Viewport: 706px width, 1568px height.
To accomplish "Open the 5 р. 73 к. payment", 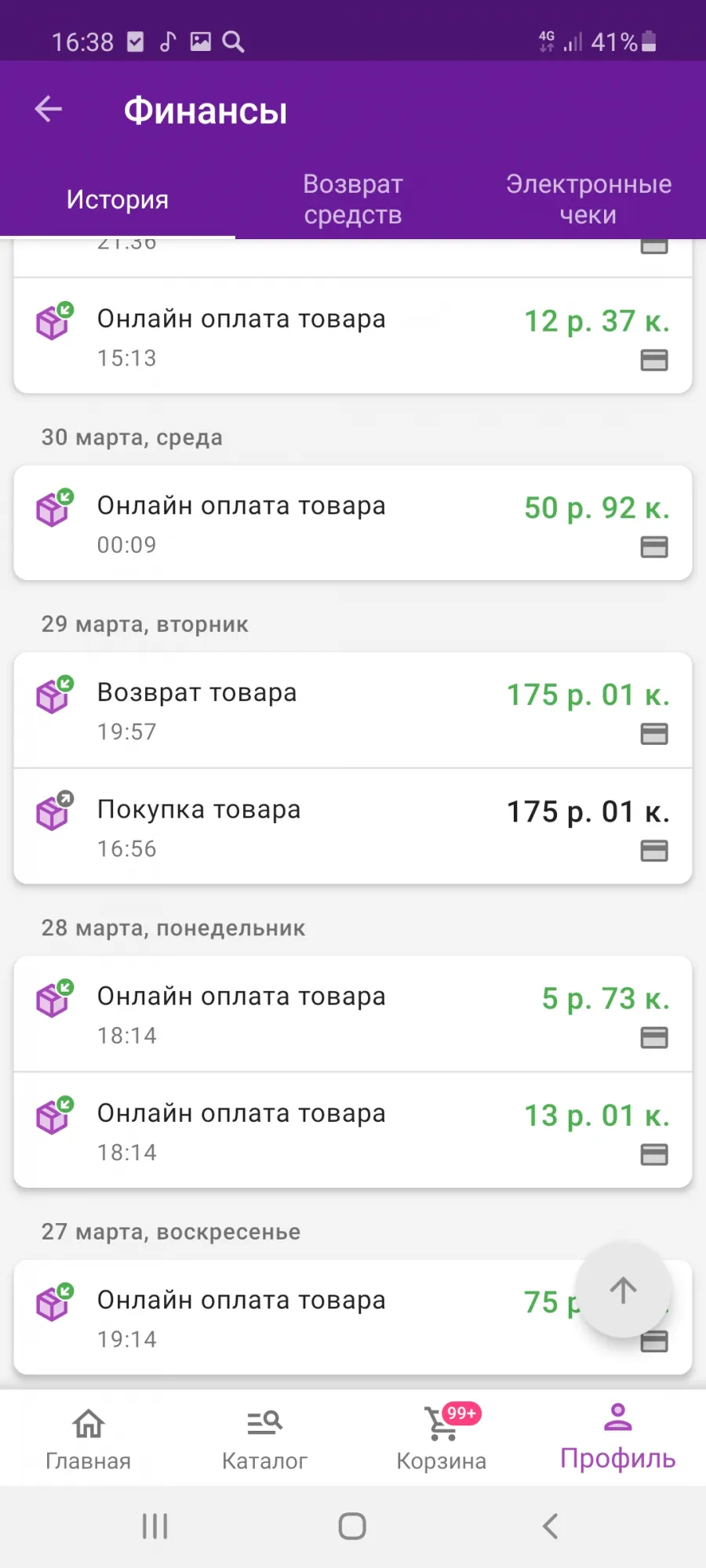I will [353, 1014].
